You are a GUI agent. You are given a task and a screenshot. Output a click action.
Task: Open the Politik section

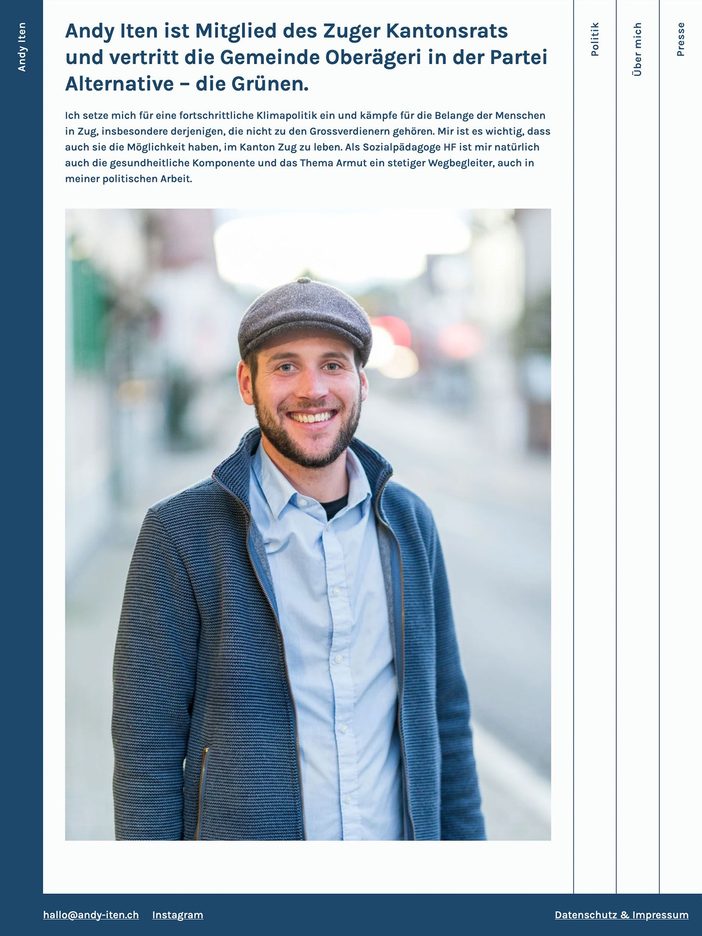click(x=595, y=39)
